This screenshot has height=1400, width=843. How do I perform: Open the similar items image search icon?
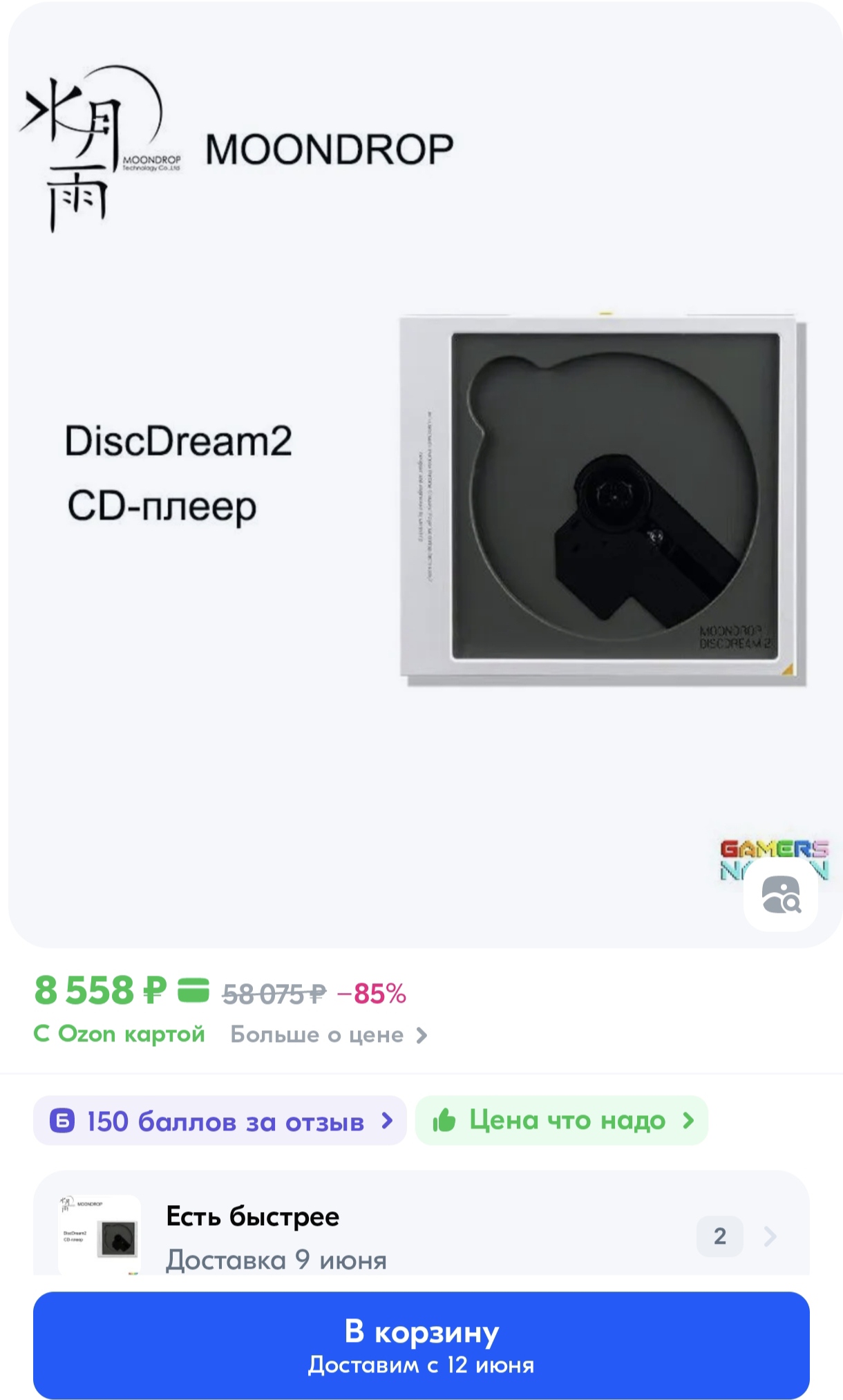point(781,895)
